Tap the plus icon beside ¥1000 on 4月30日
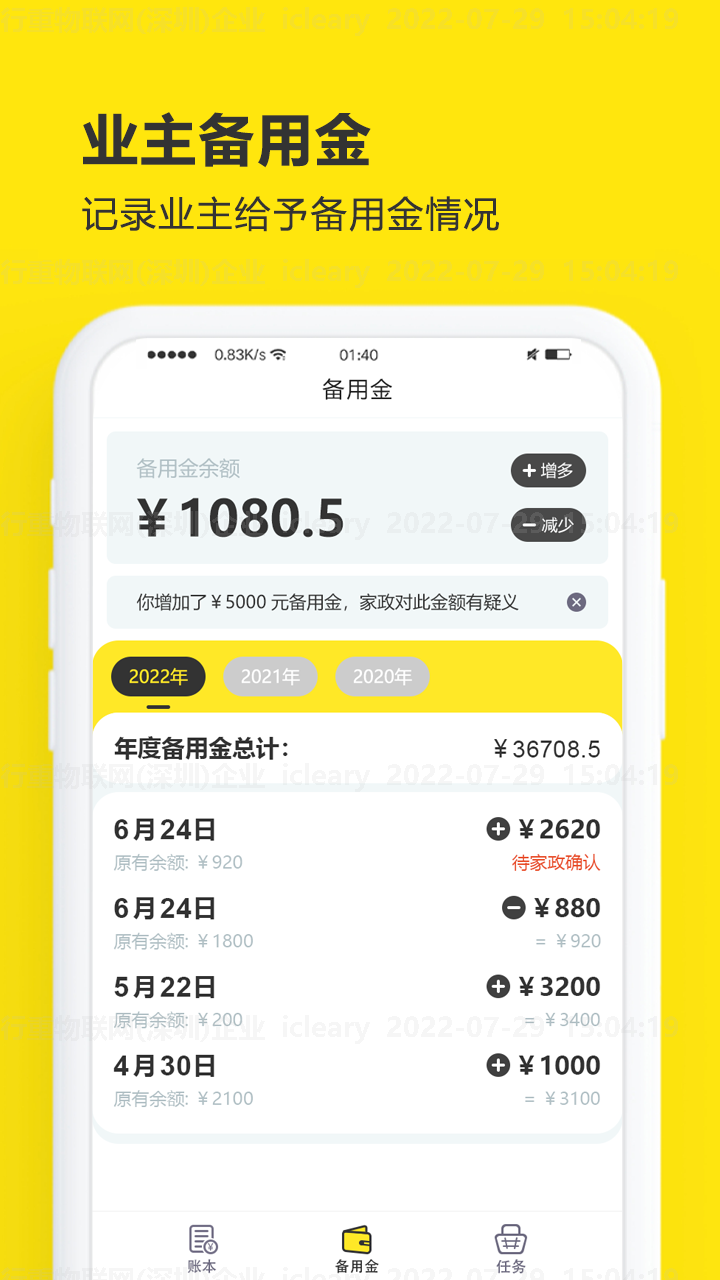This screenshot has width=720, height=1280. coord(497,1066)
